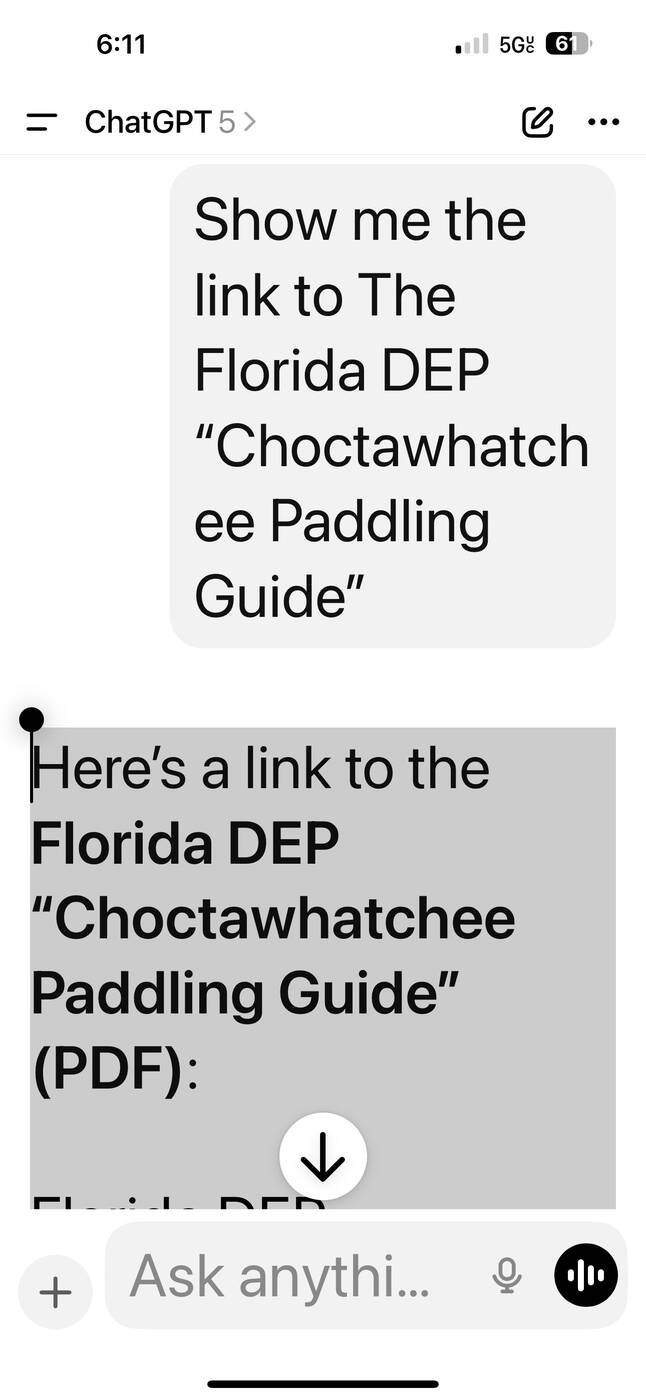Image resolution: width=646 pixels, height=1400 pixels.
Task: Jump to bottom with the down arrow
Action: pyautogui.click(x=323, y=1157)
